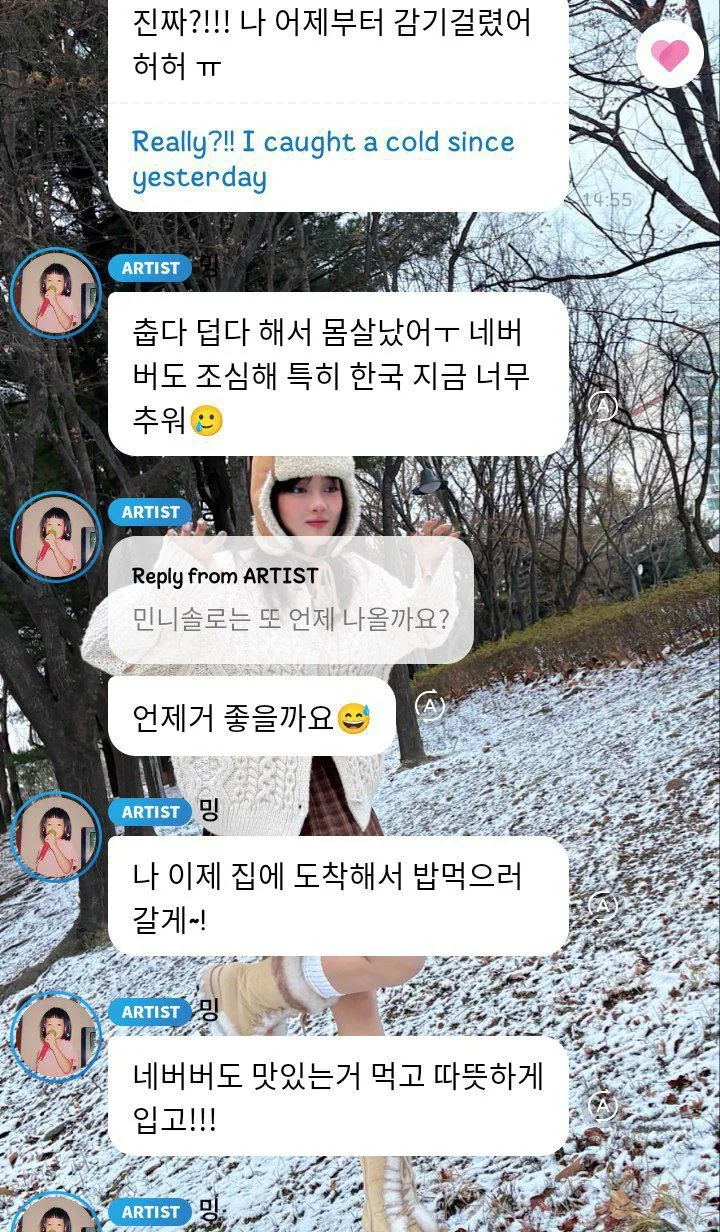
Task: Translate the 언제거 좋을까요 message
Action: [429, 707]
